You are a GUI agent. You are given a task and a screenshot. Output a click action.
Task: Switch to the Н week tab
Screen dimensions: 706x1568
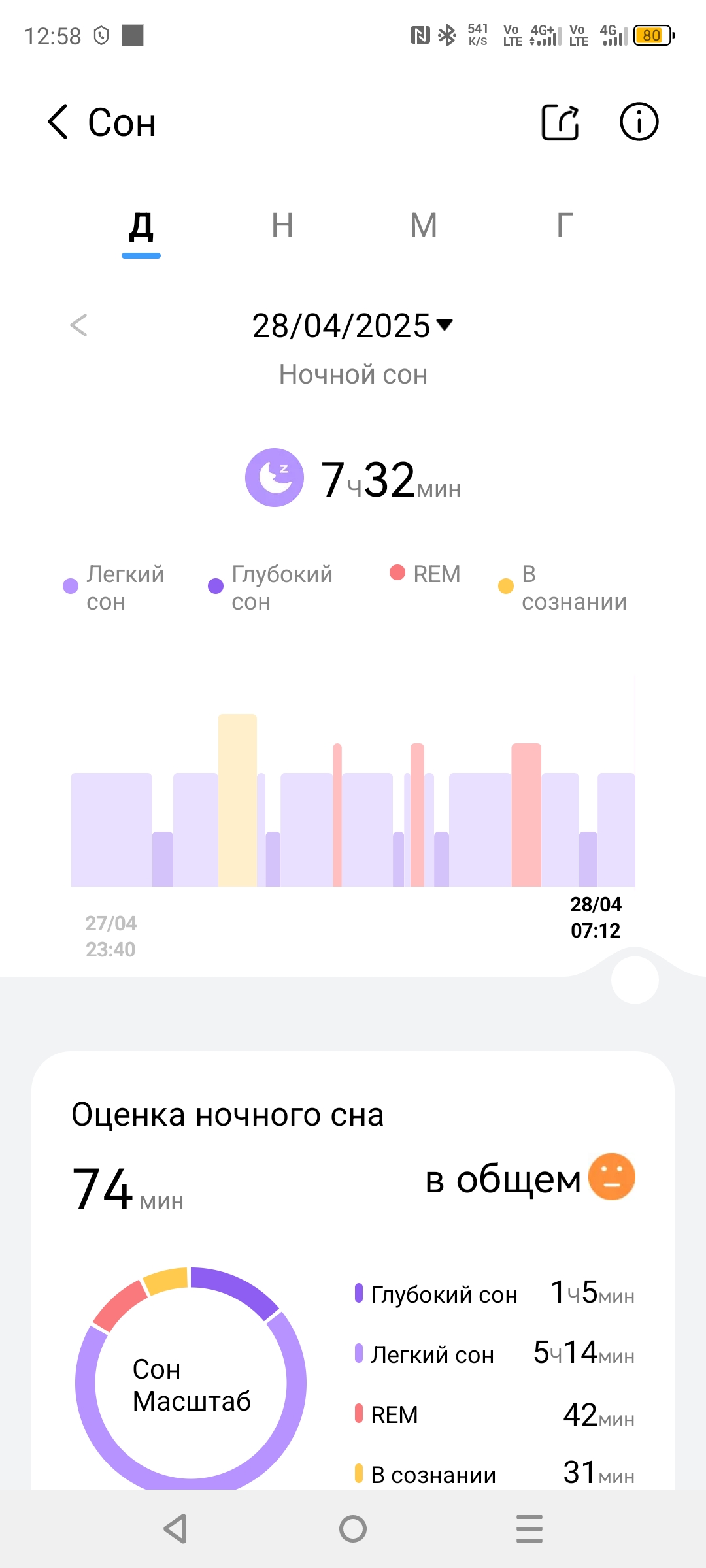282,226
